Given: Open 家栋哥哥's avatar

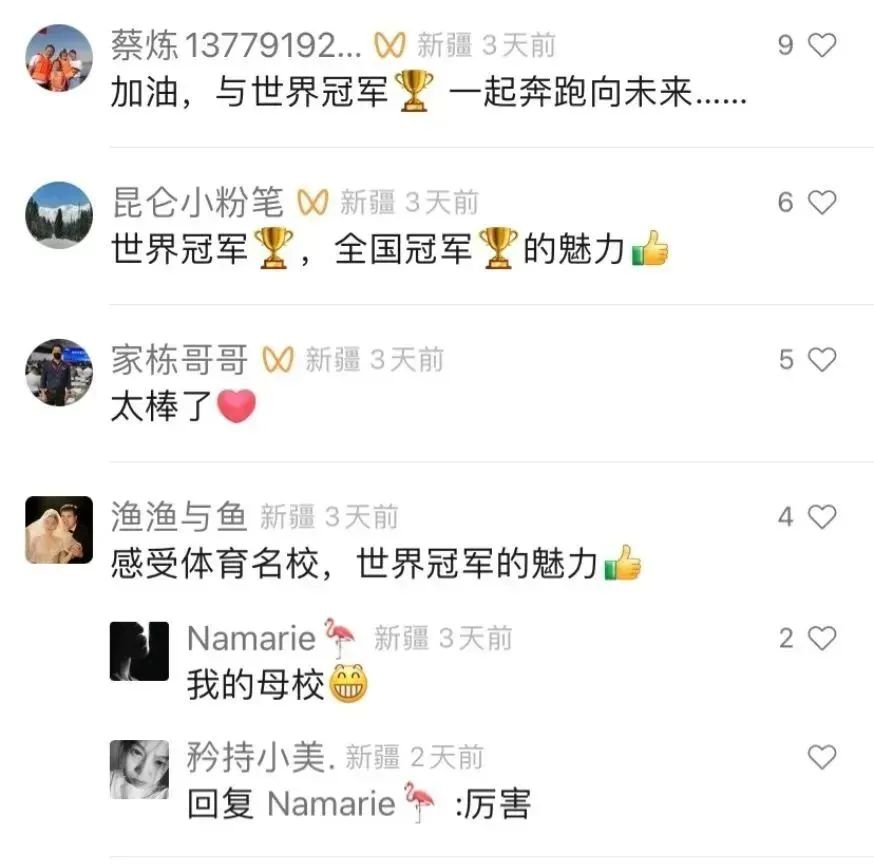Looking at the screenshot, I should click(58, 372).
